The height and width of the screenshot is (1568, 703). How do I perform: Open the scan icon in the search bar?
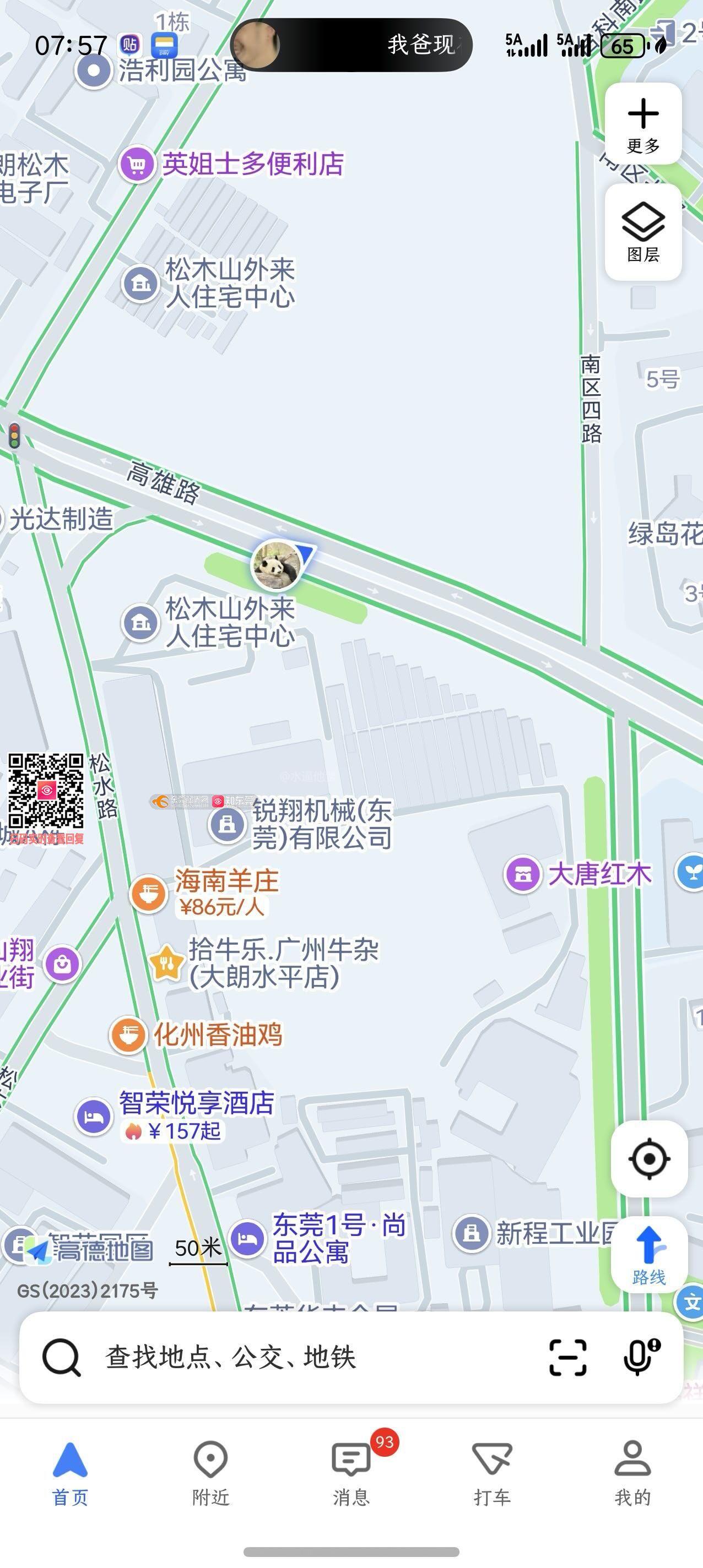pyautogui.click(x=567, y=1357)
